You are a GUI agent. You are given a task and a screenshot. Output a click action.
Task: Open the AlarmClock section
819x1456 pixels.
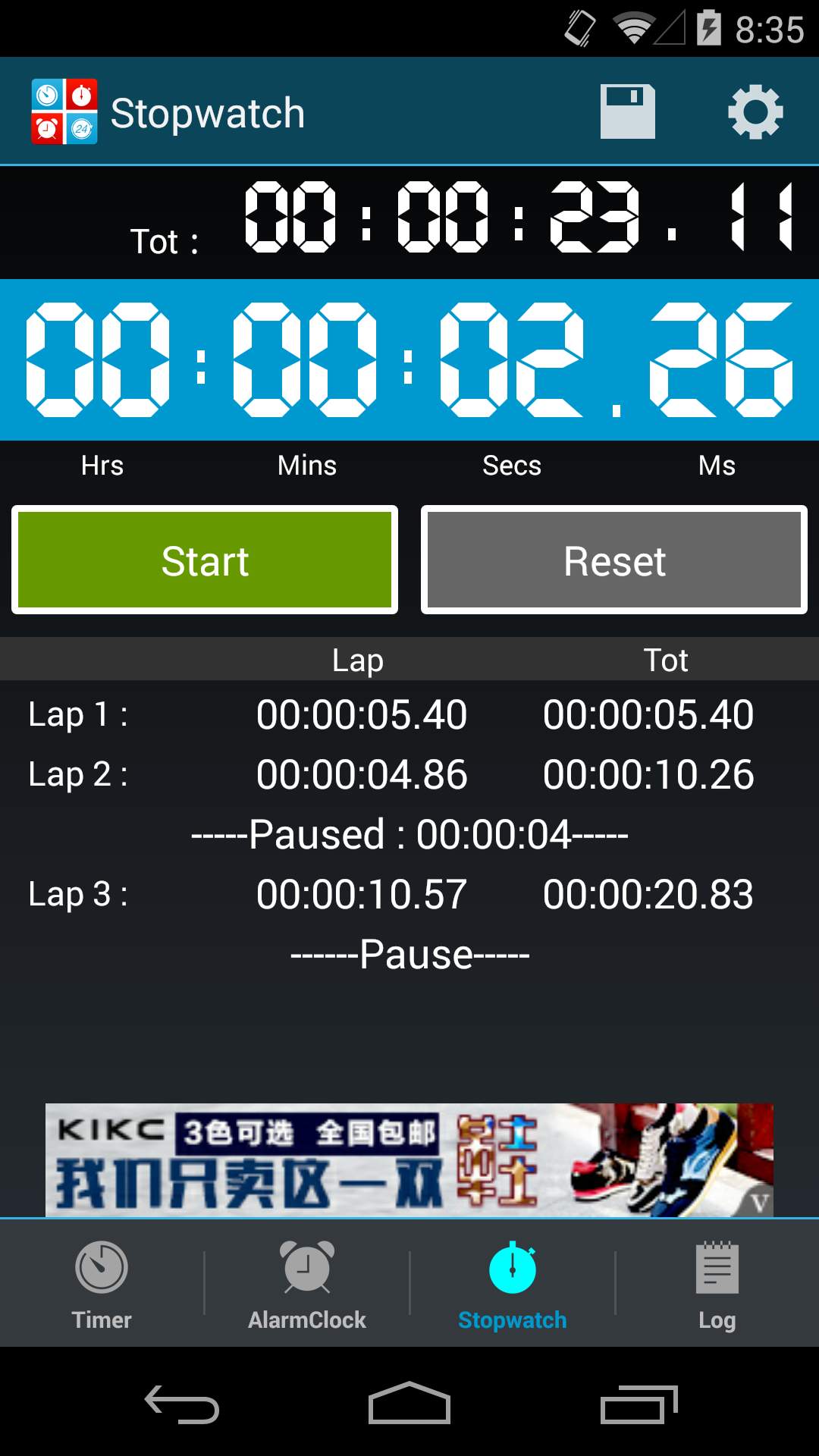point(306,1282)
